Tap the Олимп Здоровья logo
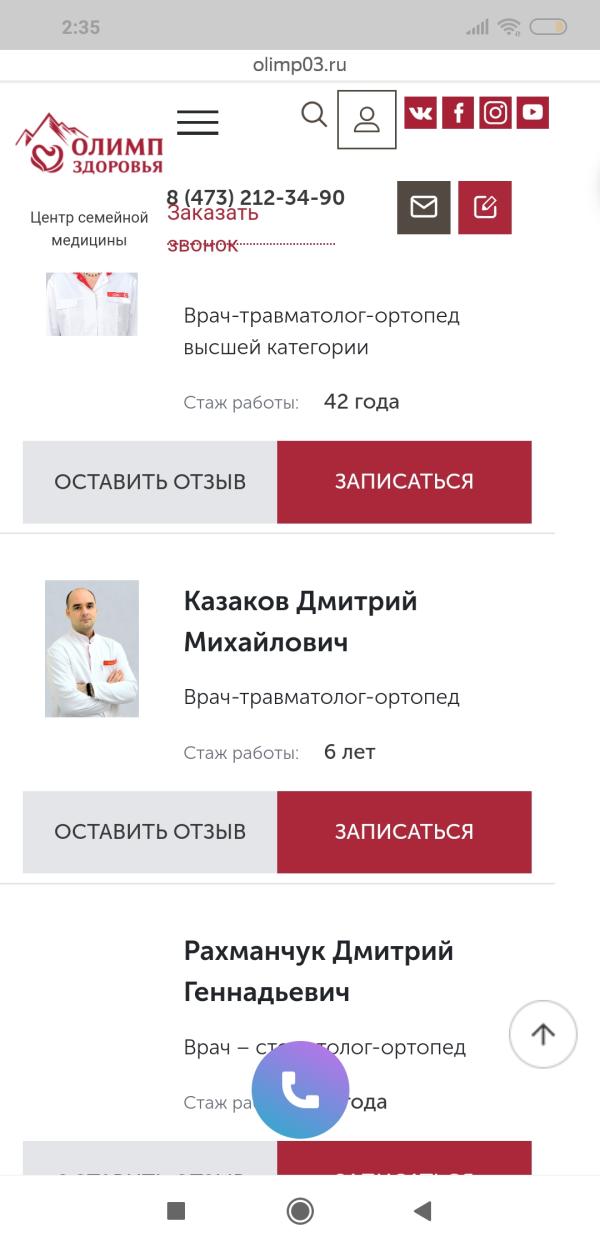Image resolution: width=600 pixels, height=1247 pixels. coord(90,145)
